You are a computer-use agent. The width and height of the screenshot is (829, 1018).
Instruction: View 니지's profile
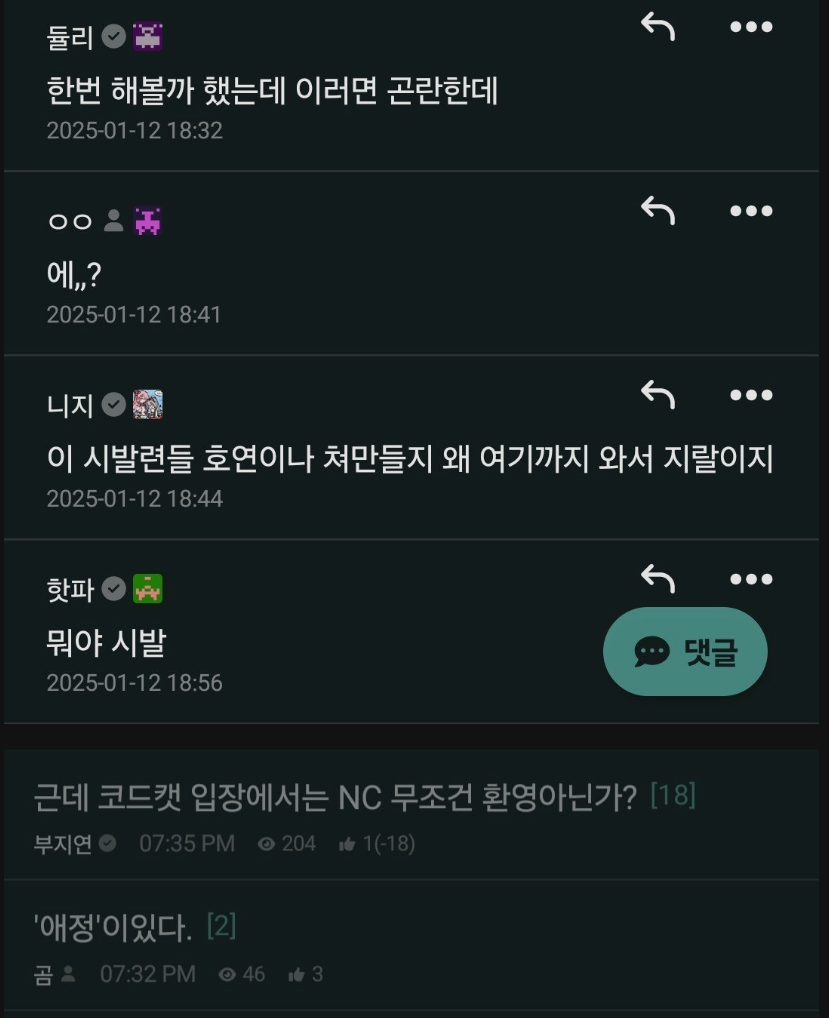click(70, 405)
